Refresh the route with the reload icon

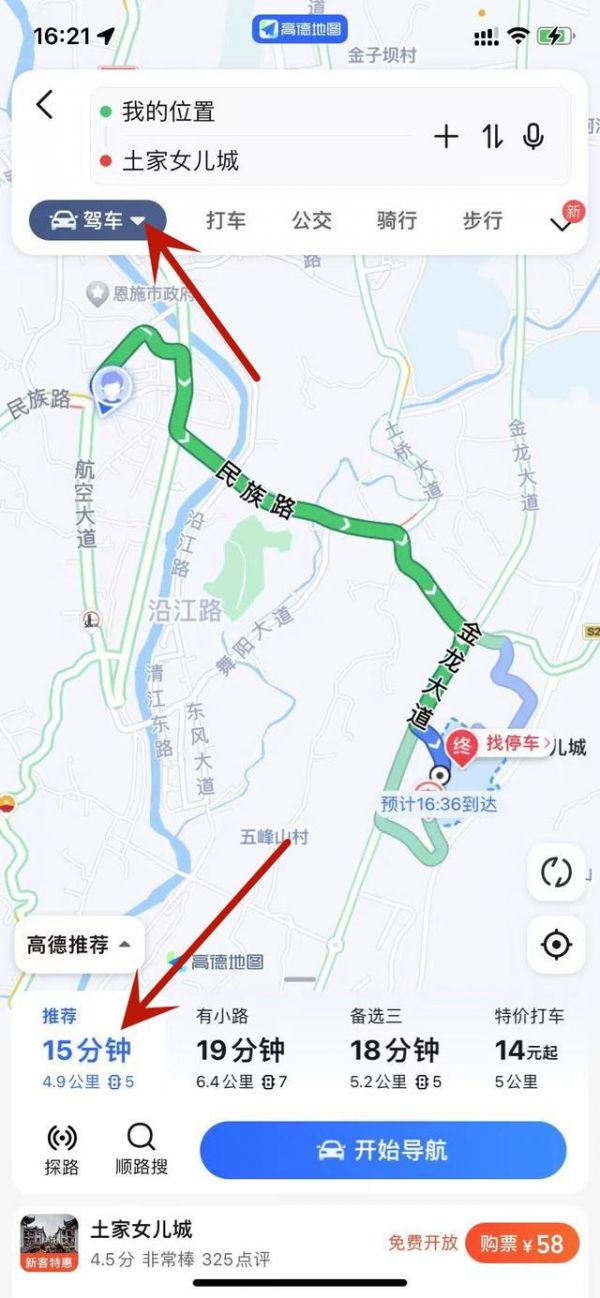pyautogui.click(x=556, y=872)
